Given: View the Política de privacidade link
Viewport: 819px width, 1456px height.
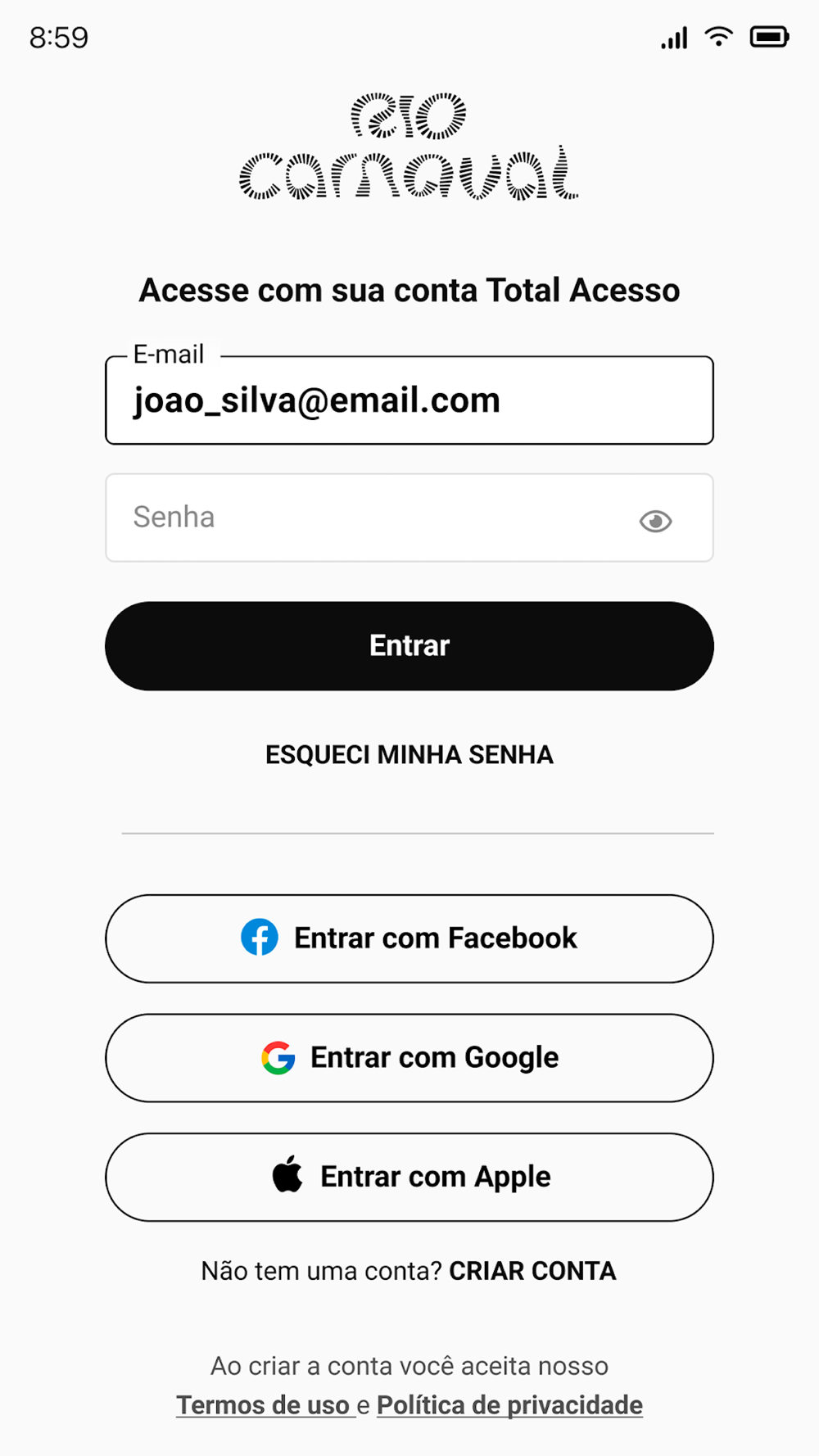Looking at the screenshot, I should pyautogui.click(x=509, y=1405).
